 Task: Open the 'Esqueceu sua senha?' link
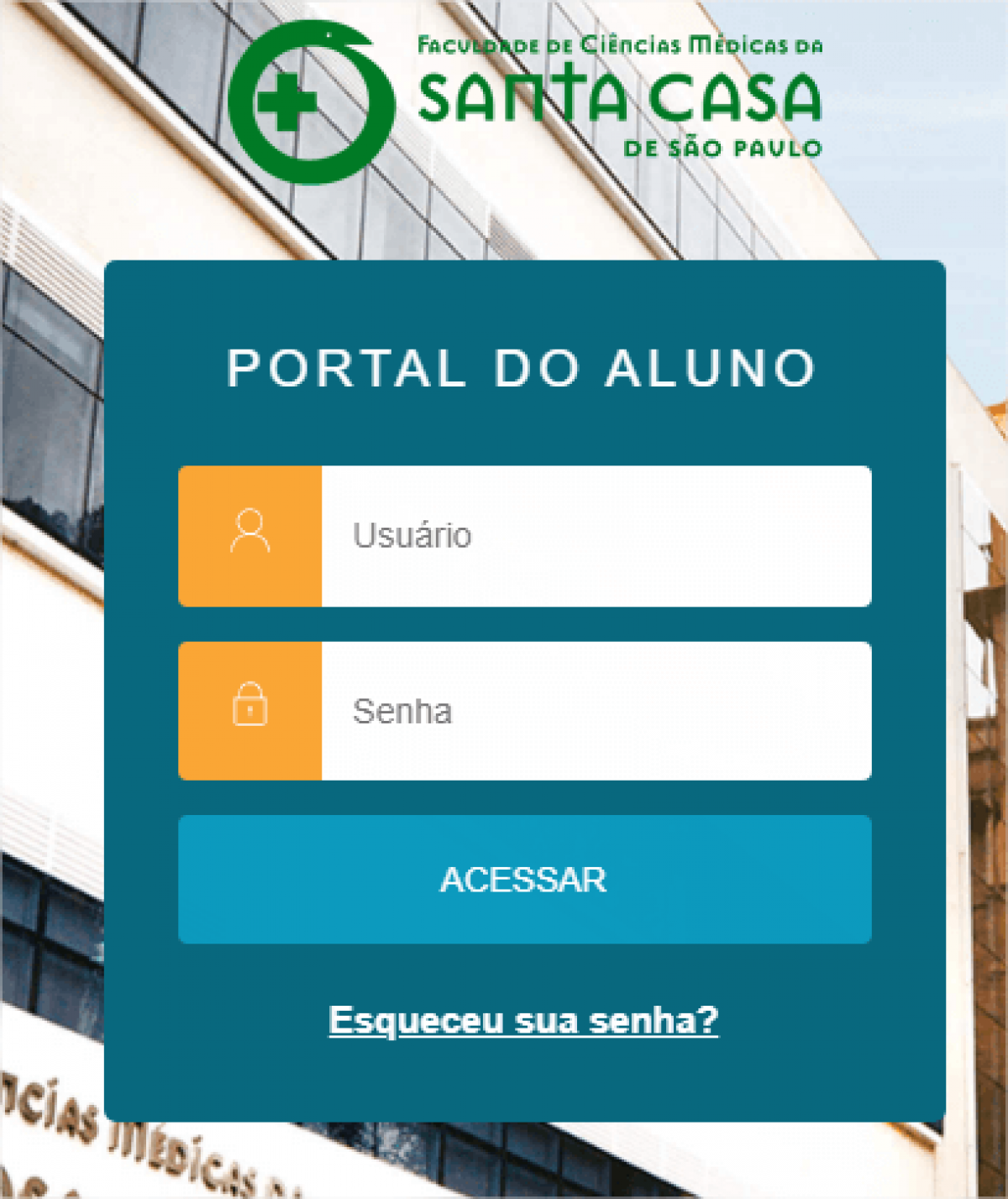coord(523,1020)
